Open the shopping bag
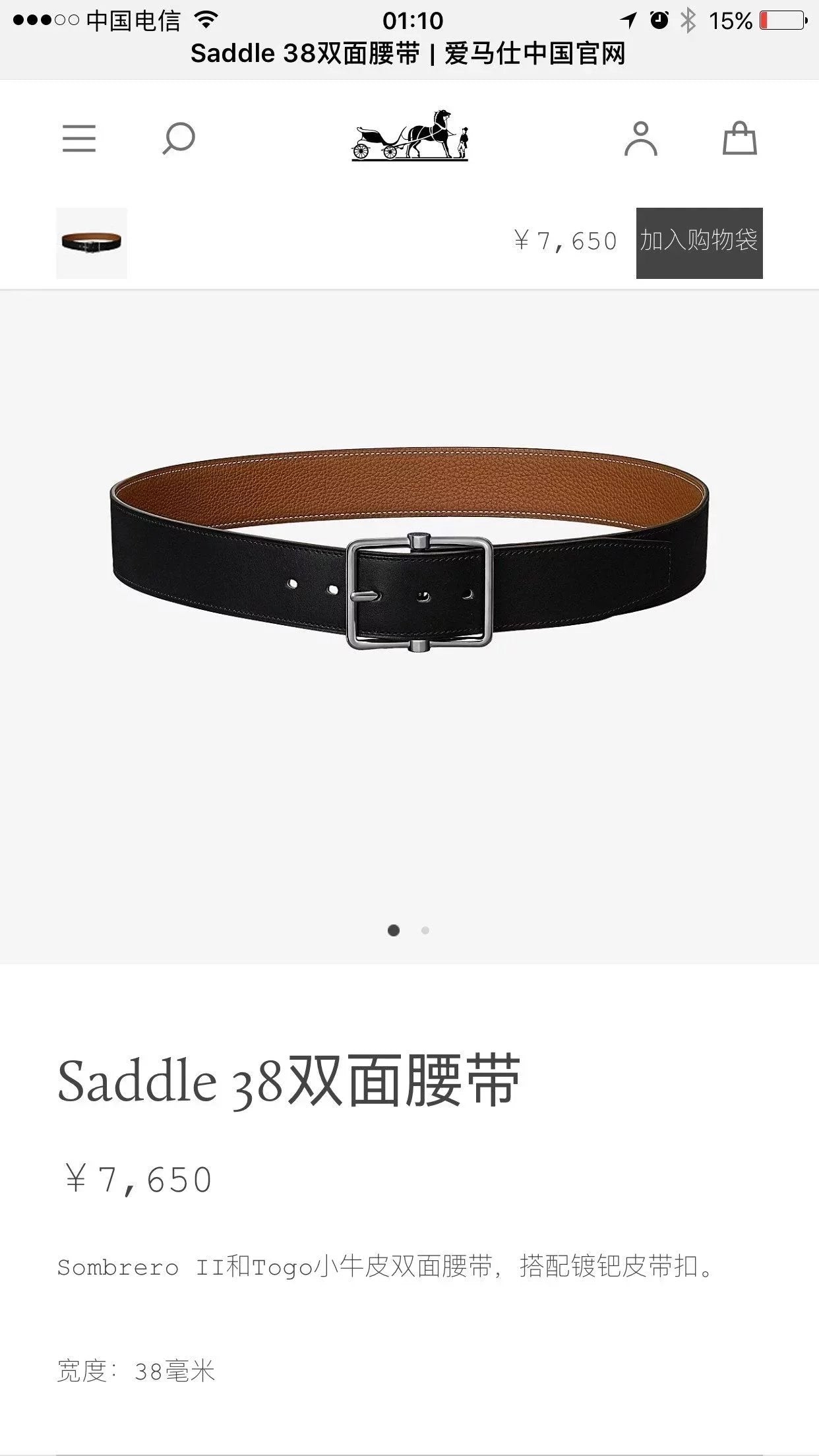 [739, 138]
